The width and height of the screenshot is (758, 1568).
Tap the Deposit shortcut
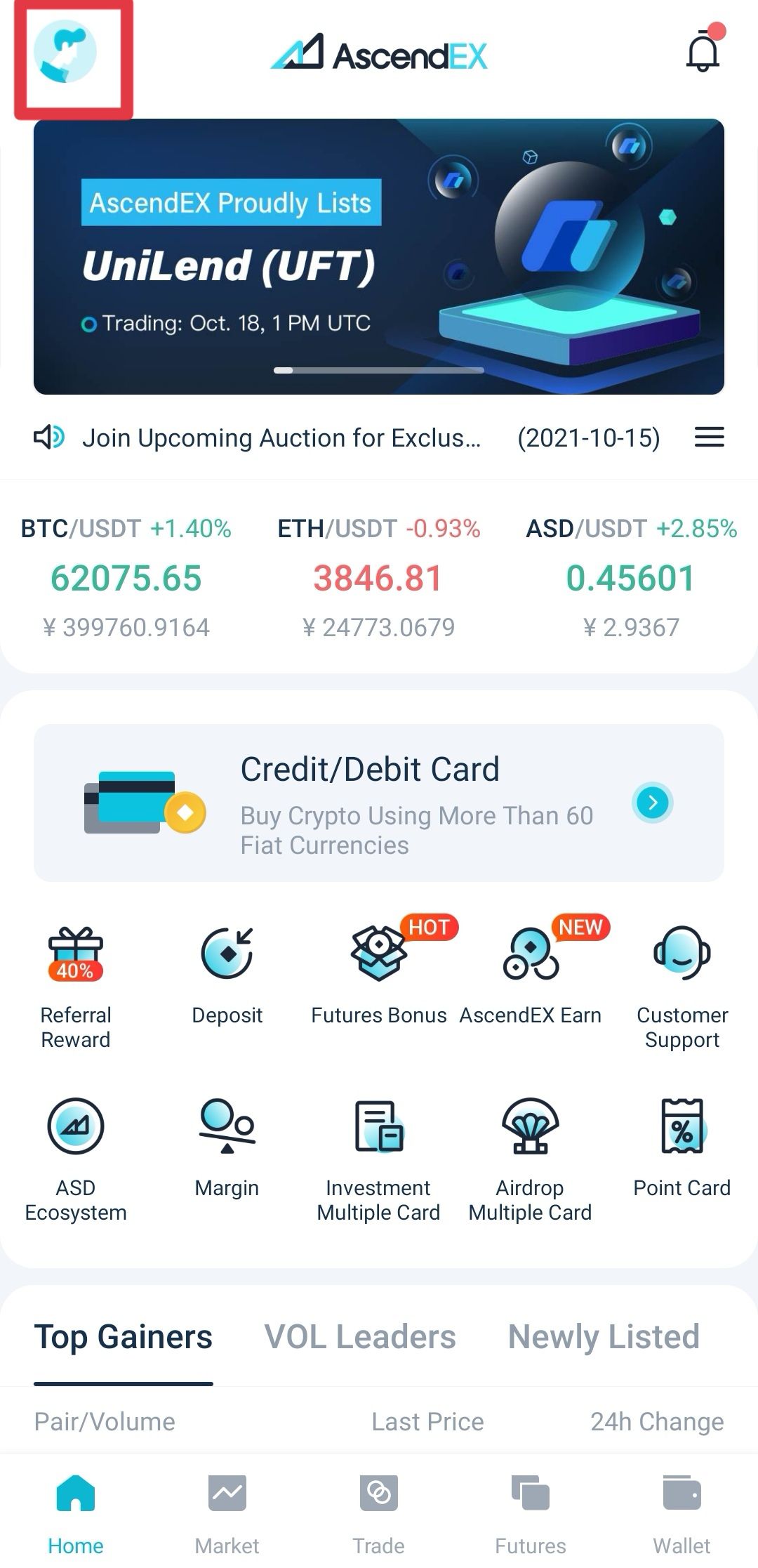227,976
